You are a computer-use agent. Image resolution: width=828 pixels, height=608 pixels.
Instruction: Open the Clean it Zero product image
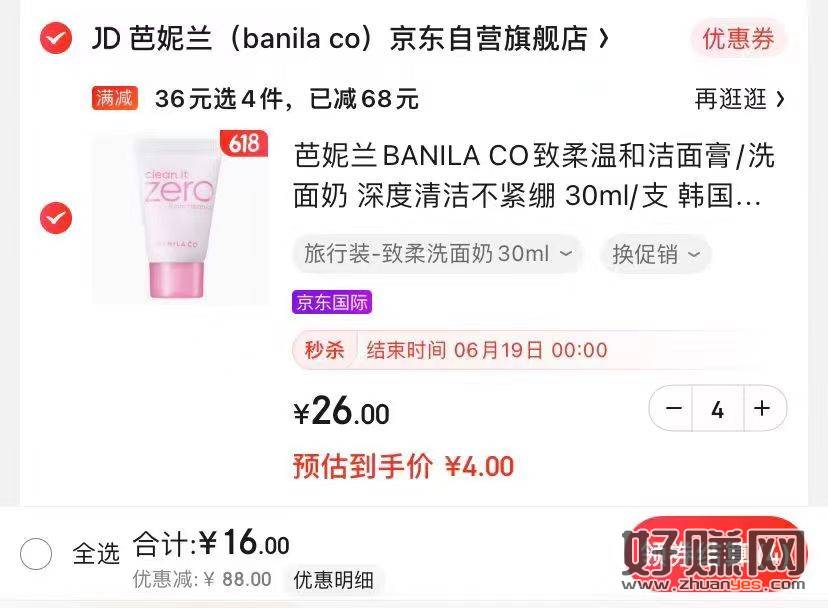(x=181, y=217)
